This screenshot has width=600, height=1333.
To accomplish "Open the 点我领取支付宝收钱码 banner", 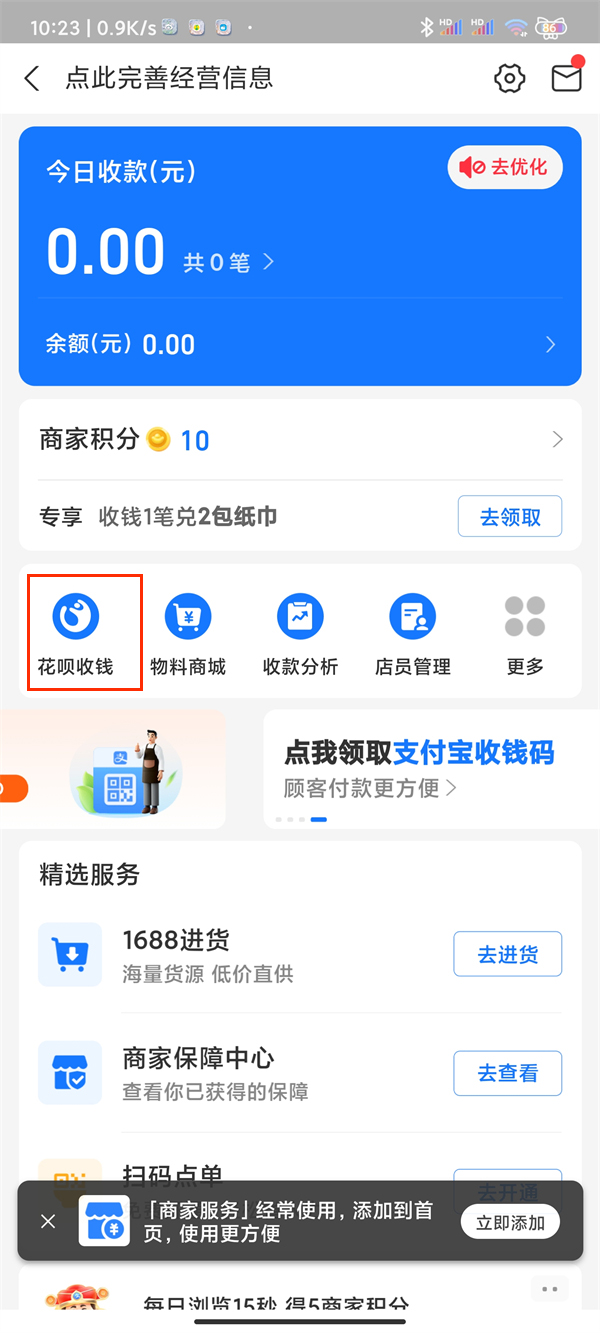I will click(x=420, y=768).
